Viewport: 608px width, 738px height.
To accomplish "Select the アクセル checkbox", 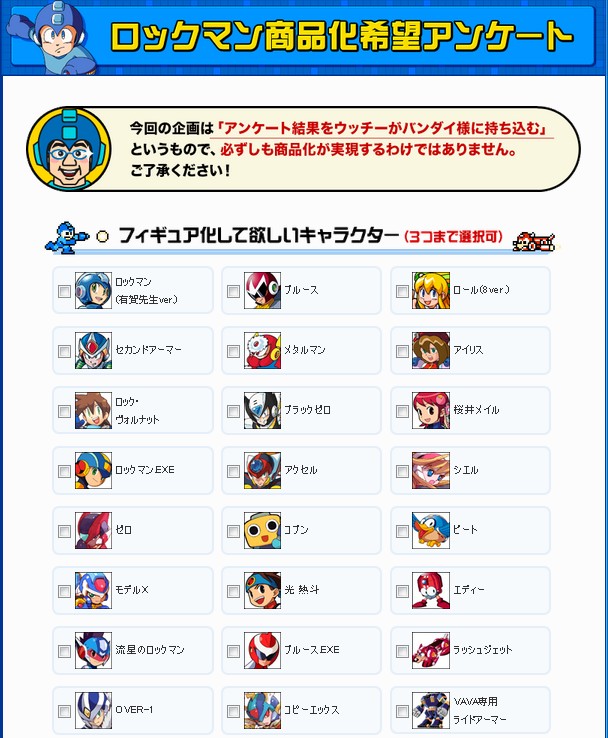I will (234, 472).
